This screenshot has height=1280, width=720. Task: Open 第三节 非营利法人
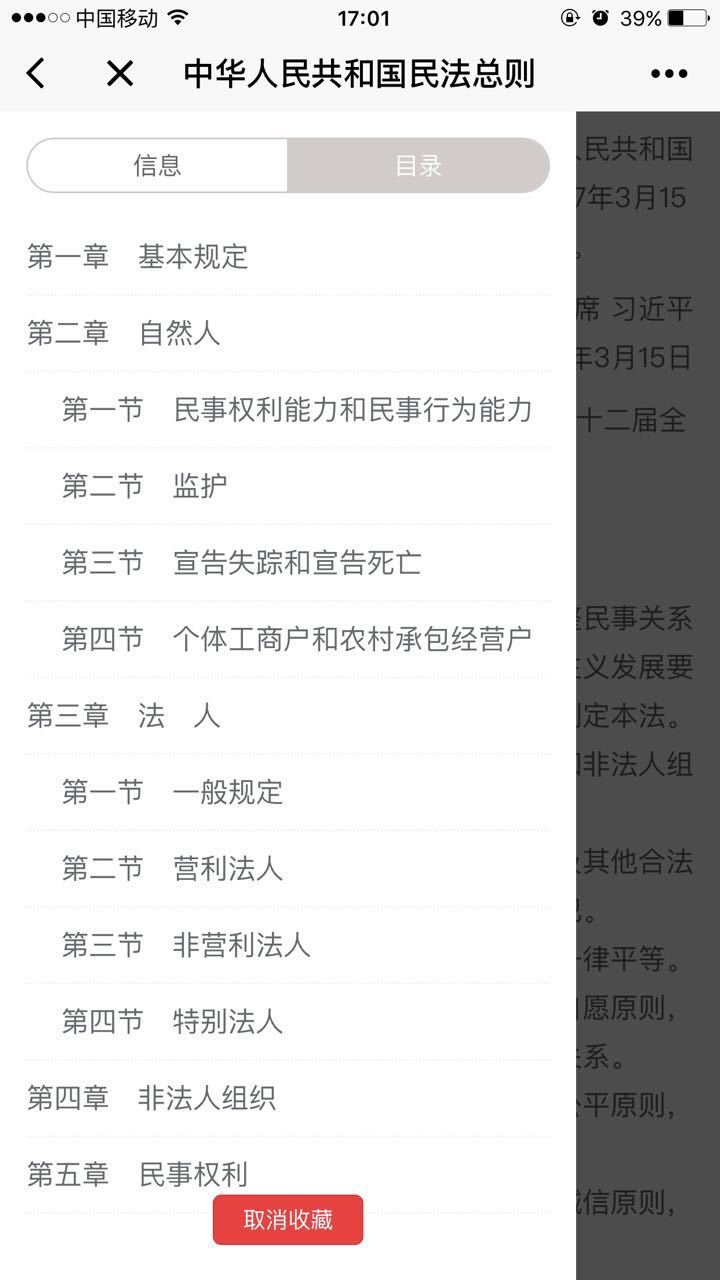(x=186, y=945)
